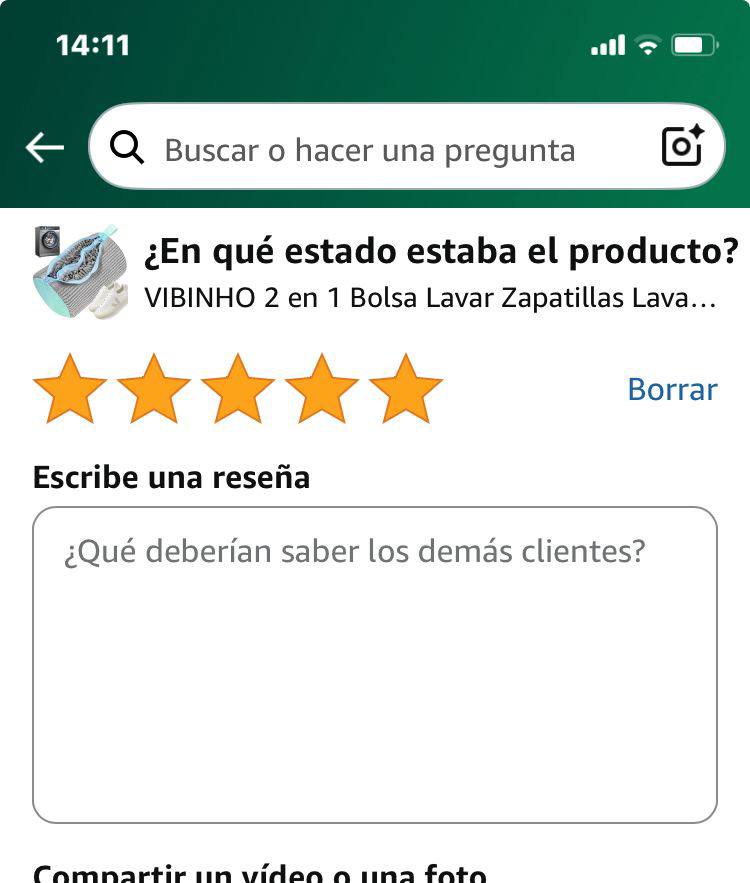Screen dimensions: 750x883
Task: Set rating to two stars
Action: click(x=154, y=389)
